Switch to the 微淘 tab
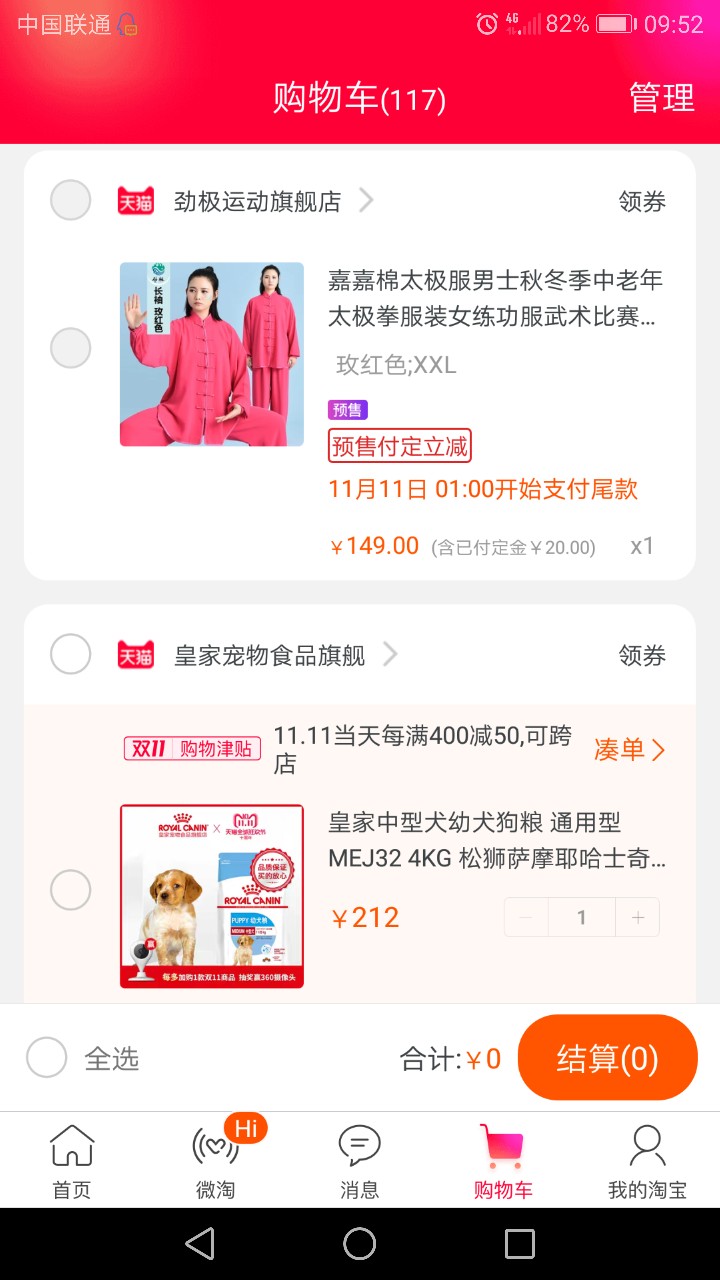720x1280 pixels. (x=216, y=1160)
